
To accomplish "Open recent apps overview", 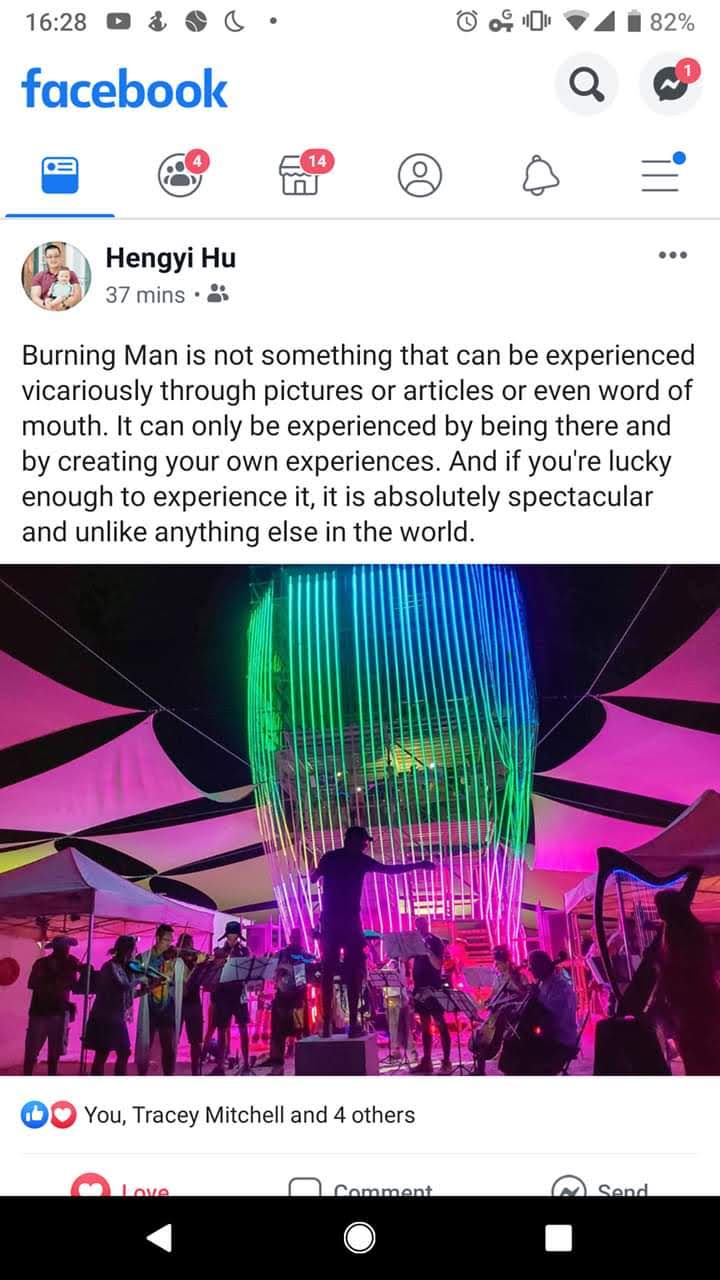I will click(559, 1238).
